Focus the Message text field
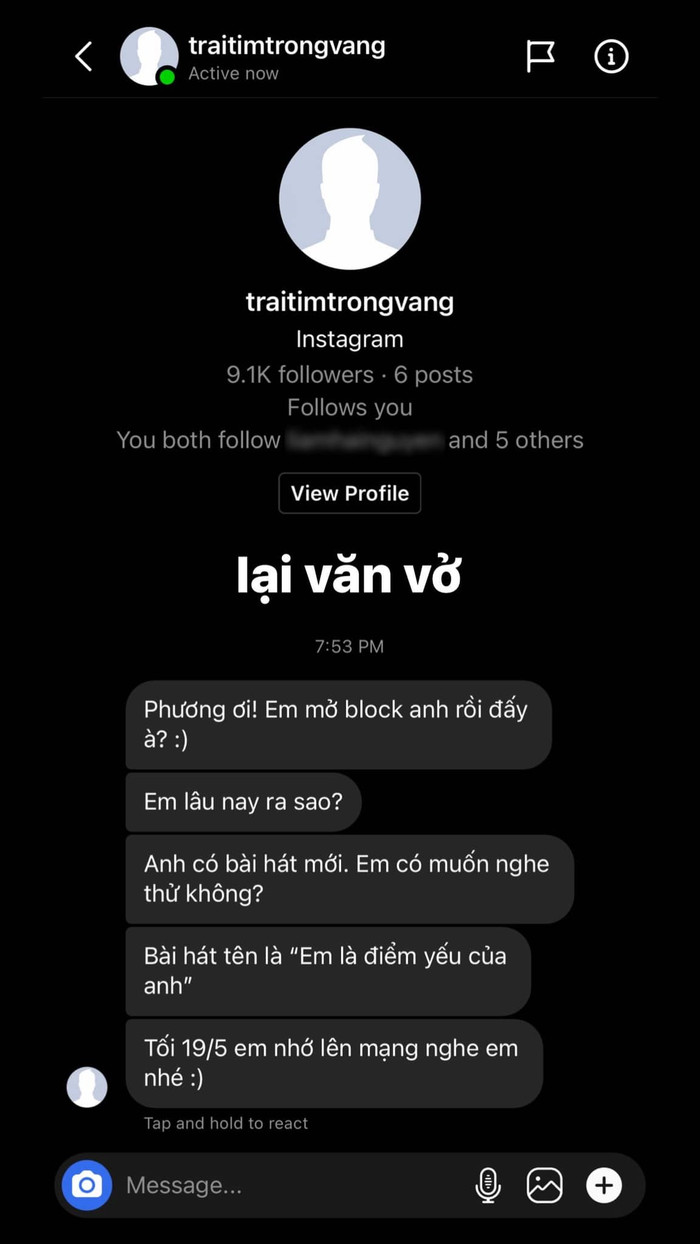700x1244 pixels. [290, 1186]
